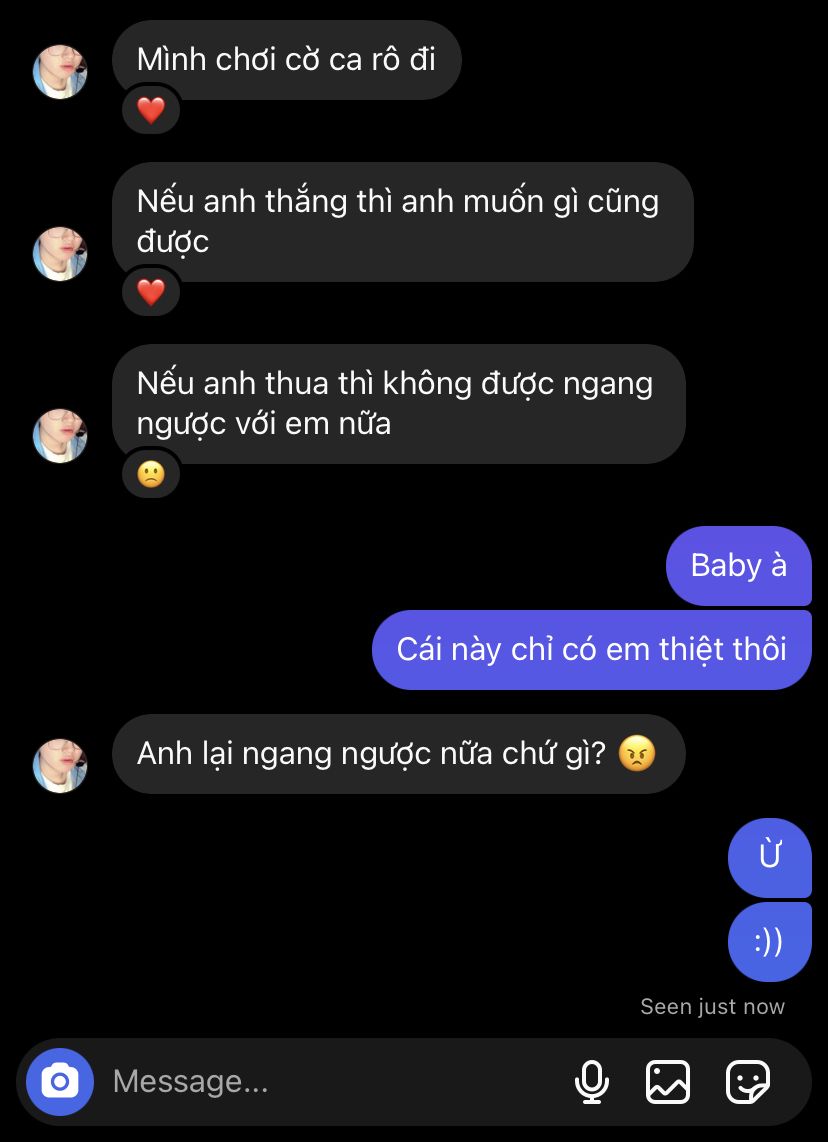Record a voice message with microphone

592,1081
